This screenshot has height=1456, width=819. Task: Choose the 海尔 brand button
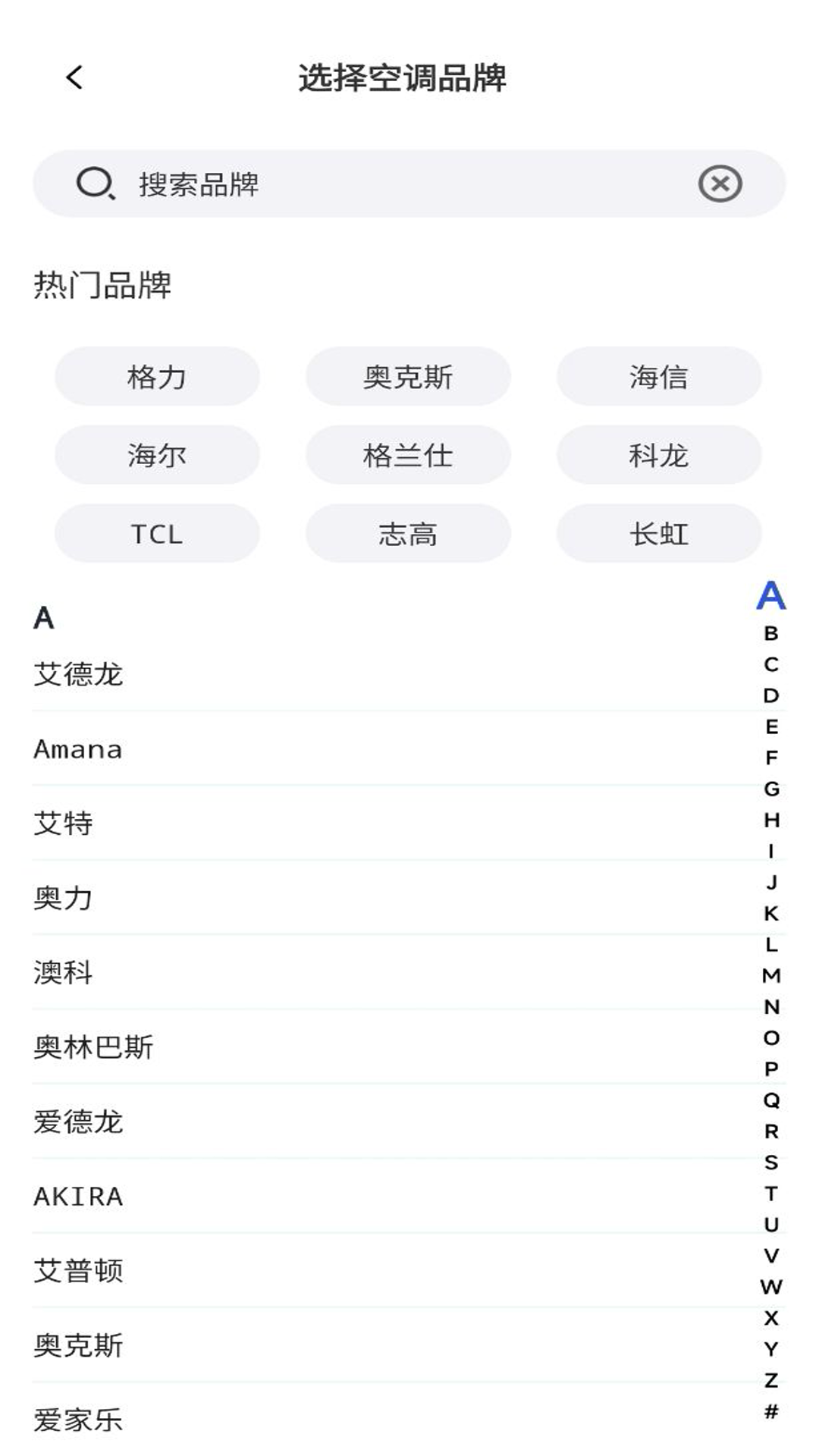tap(155, 455)
